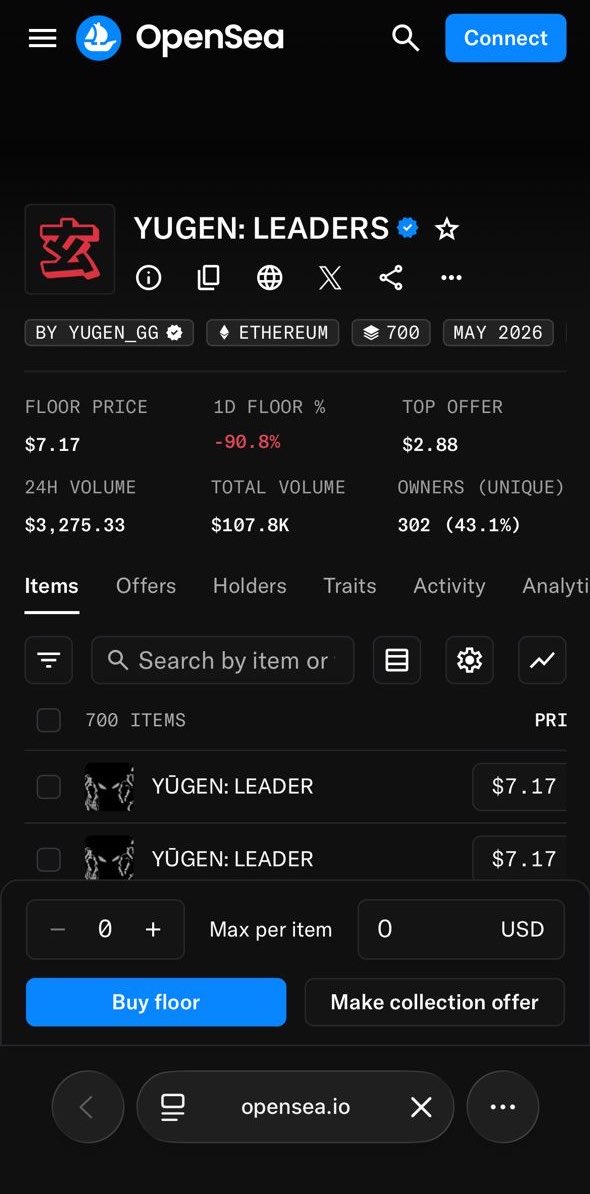This screenshot has width=590, height=1194.
Task: Switch to the Activity tab
Action: pyautogui.click(x=449, y=586)
